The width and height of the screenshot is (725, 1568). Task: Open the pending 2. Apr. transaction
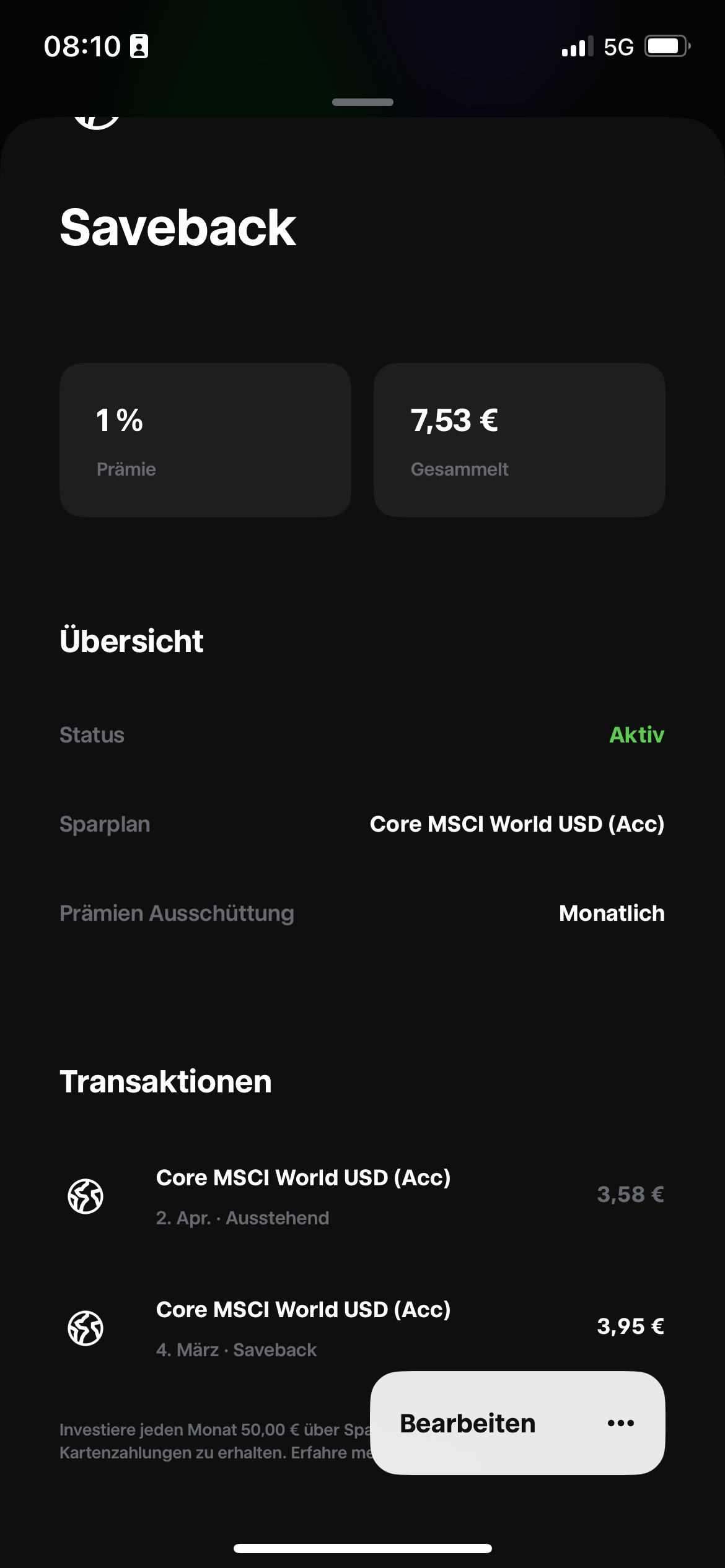coord(362,1196)
